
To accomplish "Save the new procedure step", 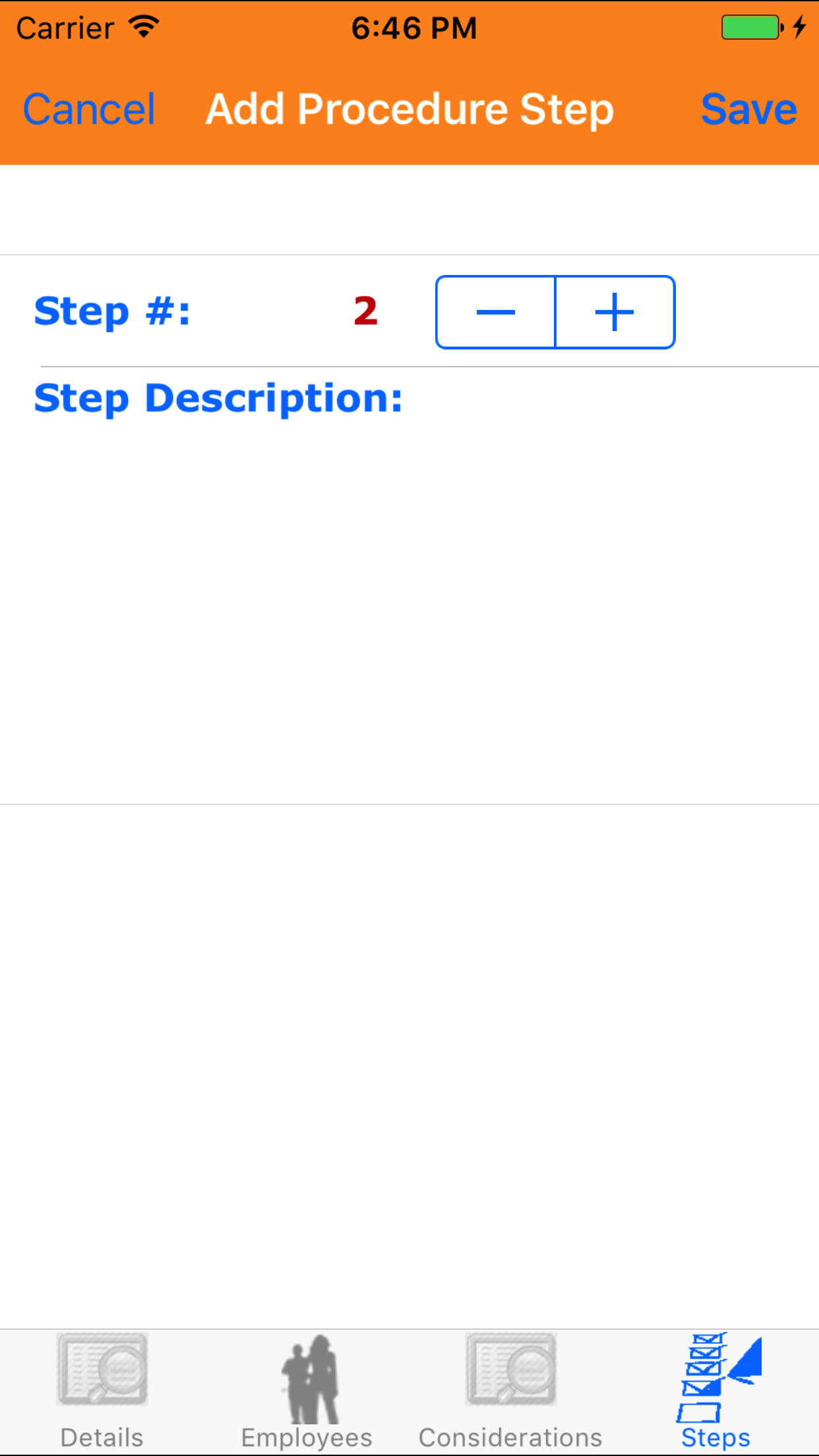I will 748,109.
